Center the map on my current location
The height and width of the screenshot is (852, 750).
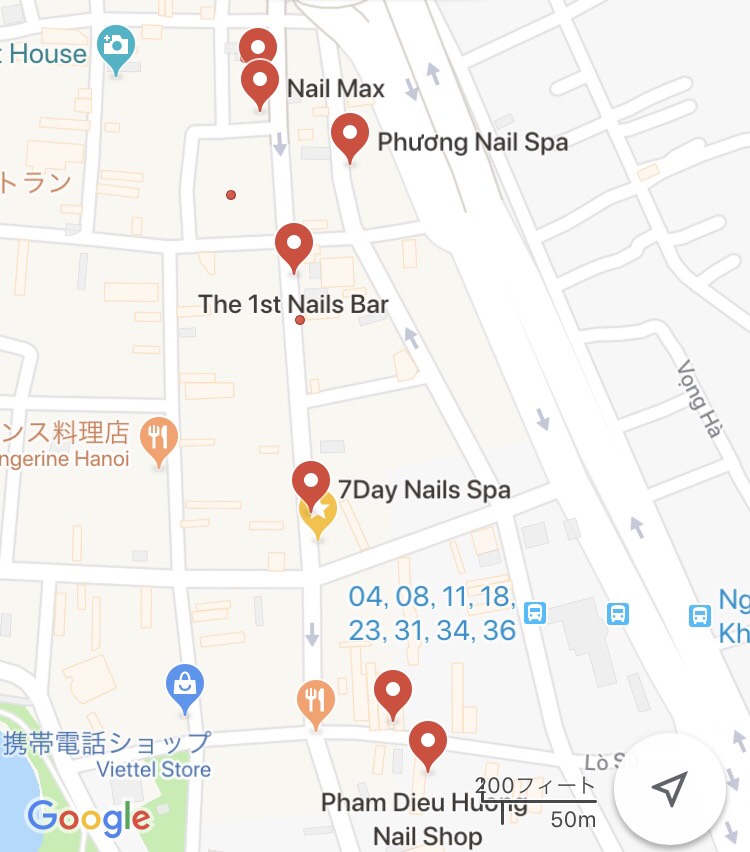669,788
